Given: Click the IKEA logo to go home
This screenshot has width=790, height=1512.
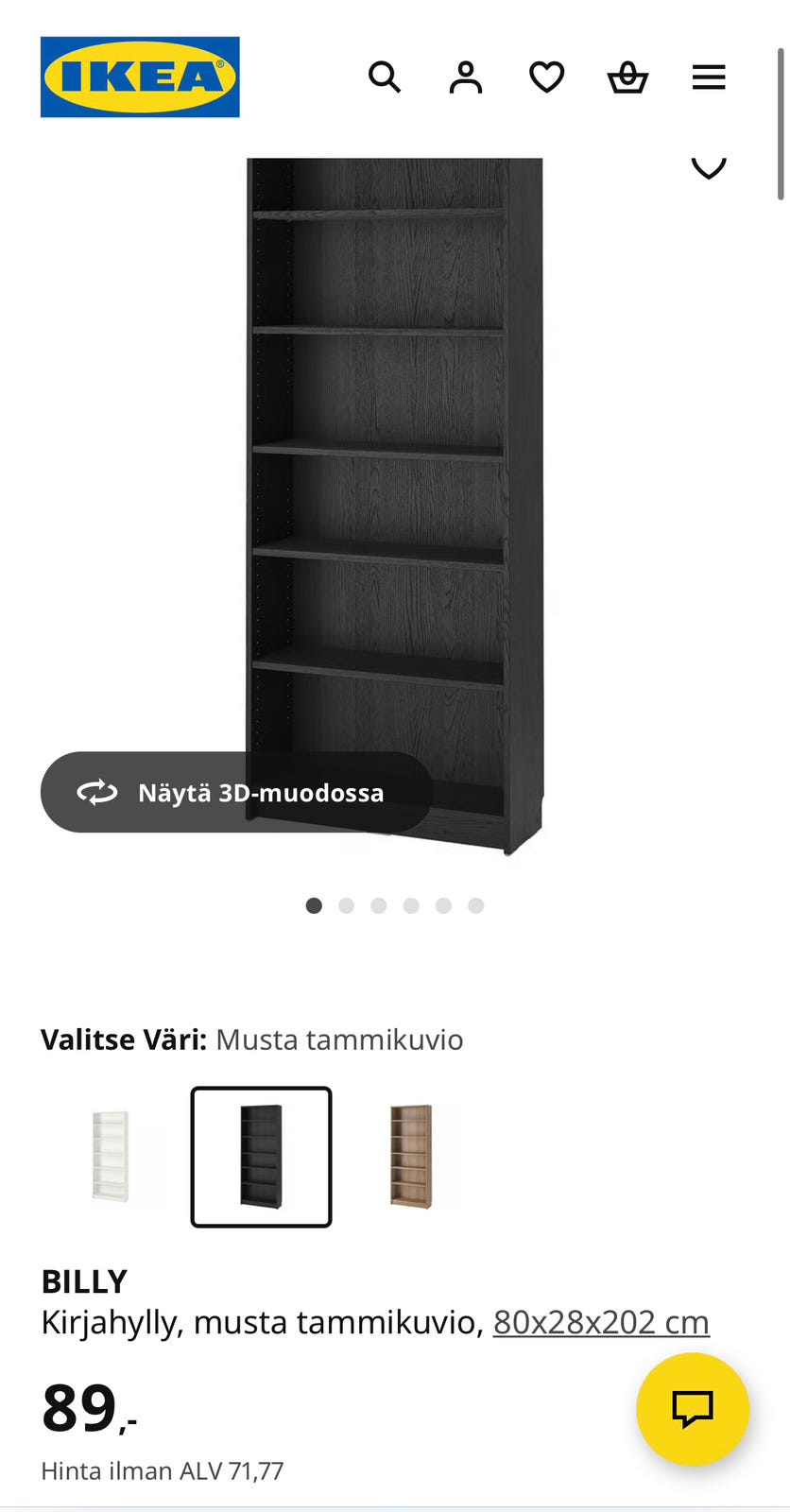Looking at the screenshot, I should pyautogui.click(x=139, y=77).
